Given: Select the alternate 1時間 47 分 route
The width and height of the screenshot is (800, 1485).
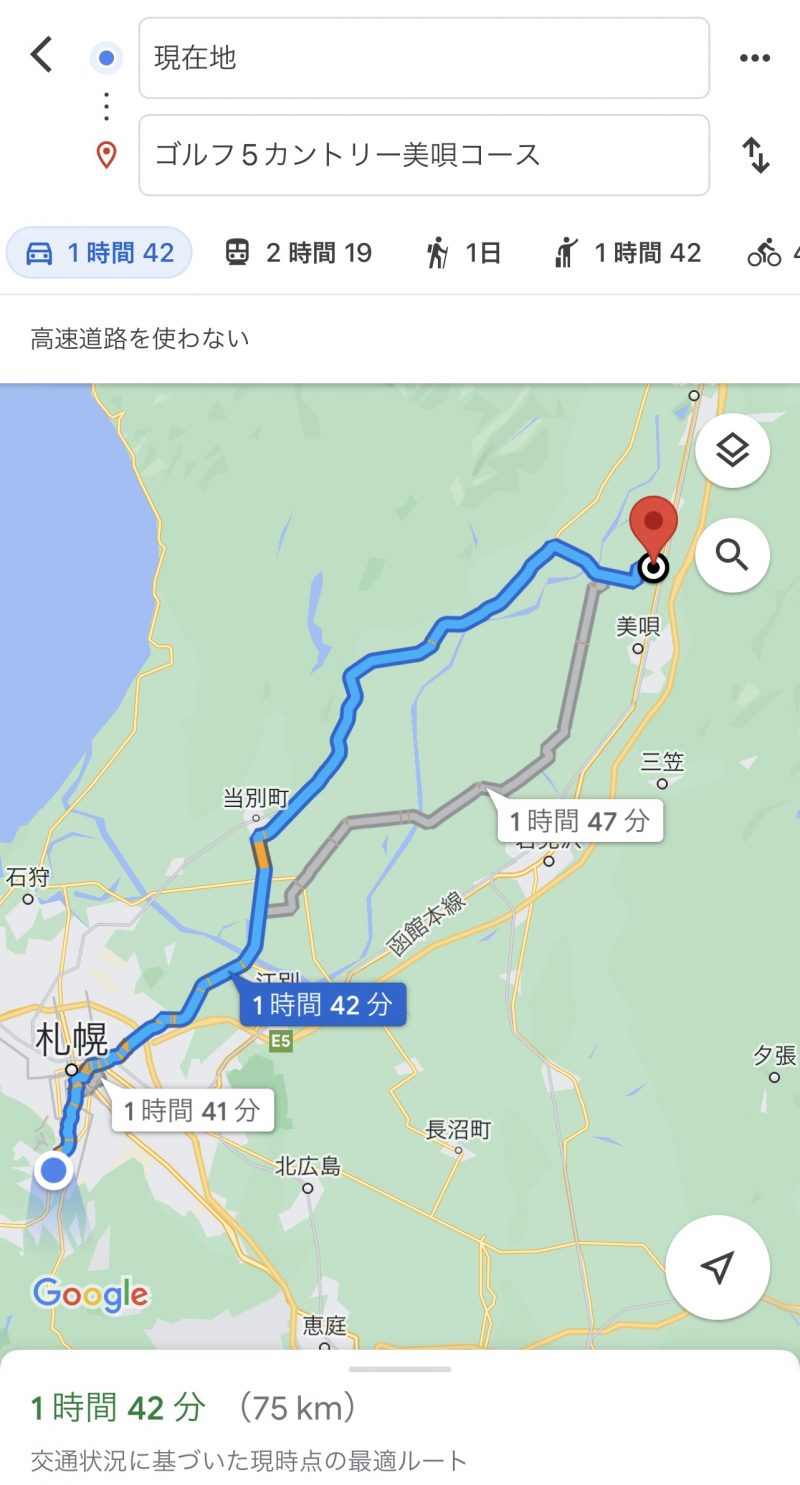Looking at the screenshot, I should click(580, 821).
